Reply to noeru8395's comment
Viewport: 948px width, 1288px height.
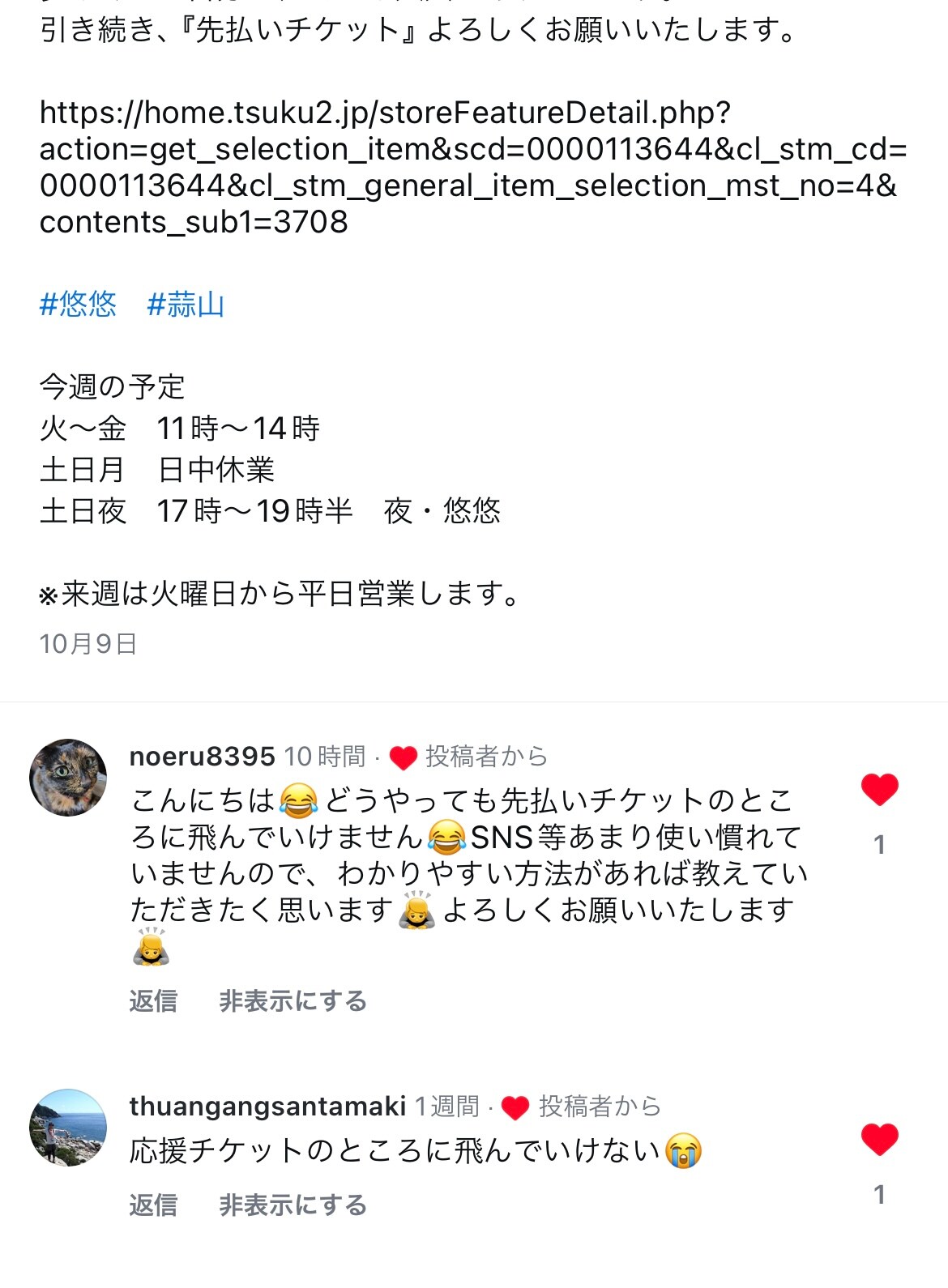click(x=152, y=1001)
